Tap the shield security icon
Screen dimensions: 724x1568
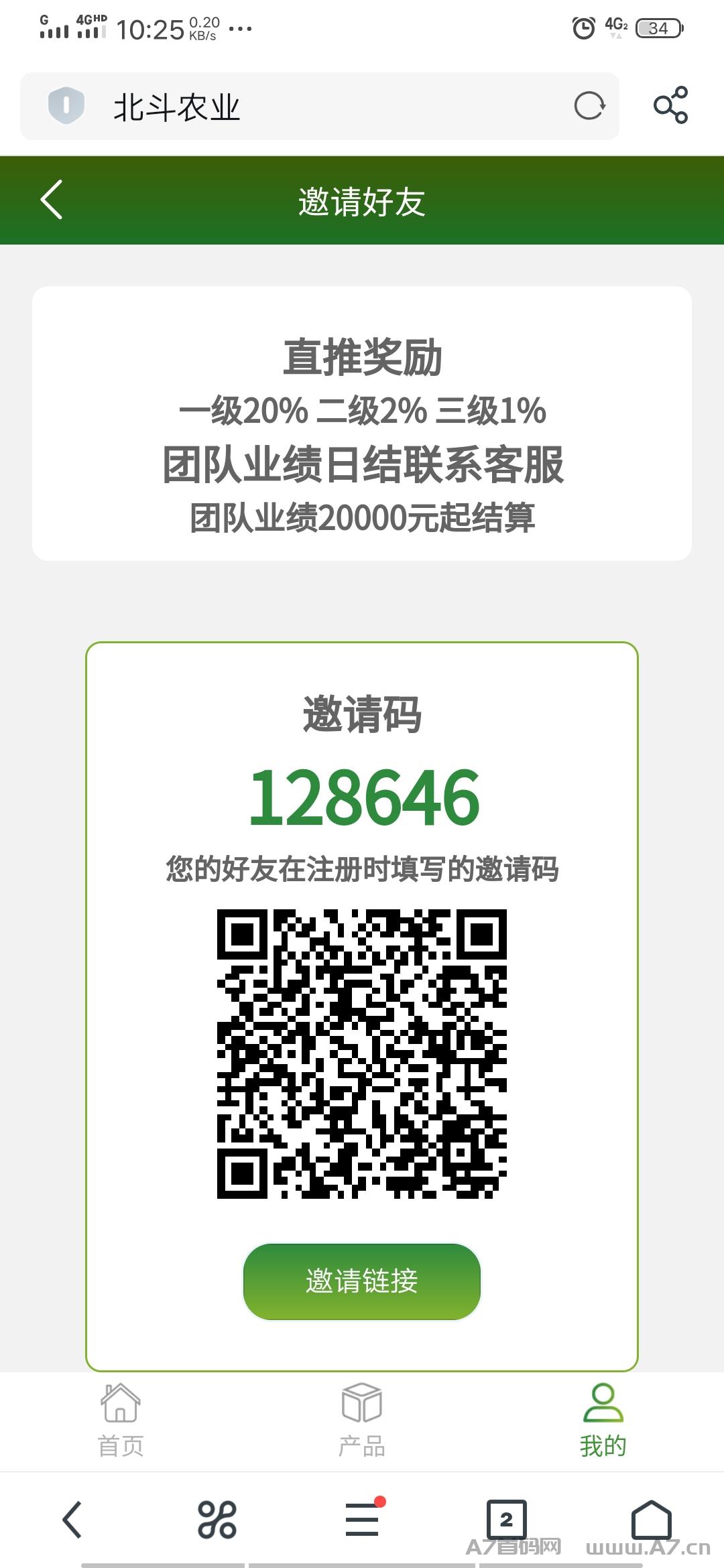pos(66,106)
